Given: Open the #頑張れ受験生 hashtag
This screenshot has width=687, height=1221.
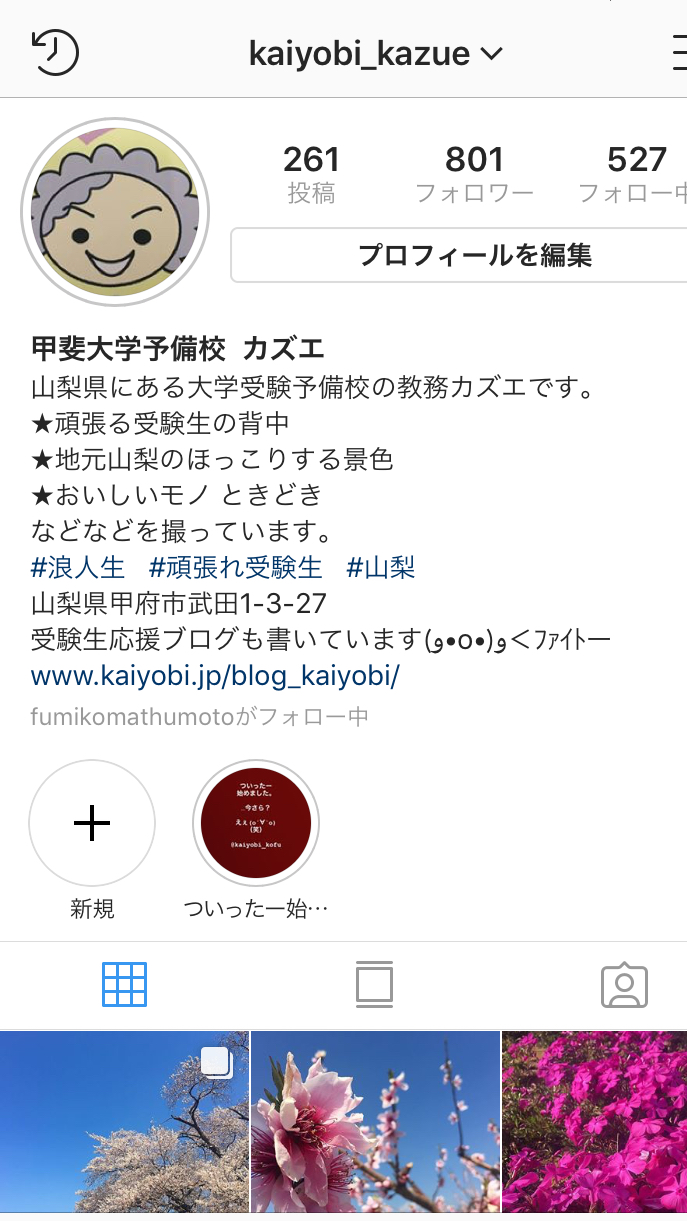Looking at the screenshot, I should click(236, 568).
